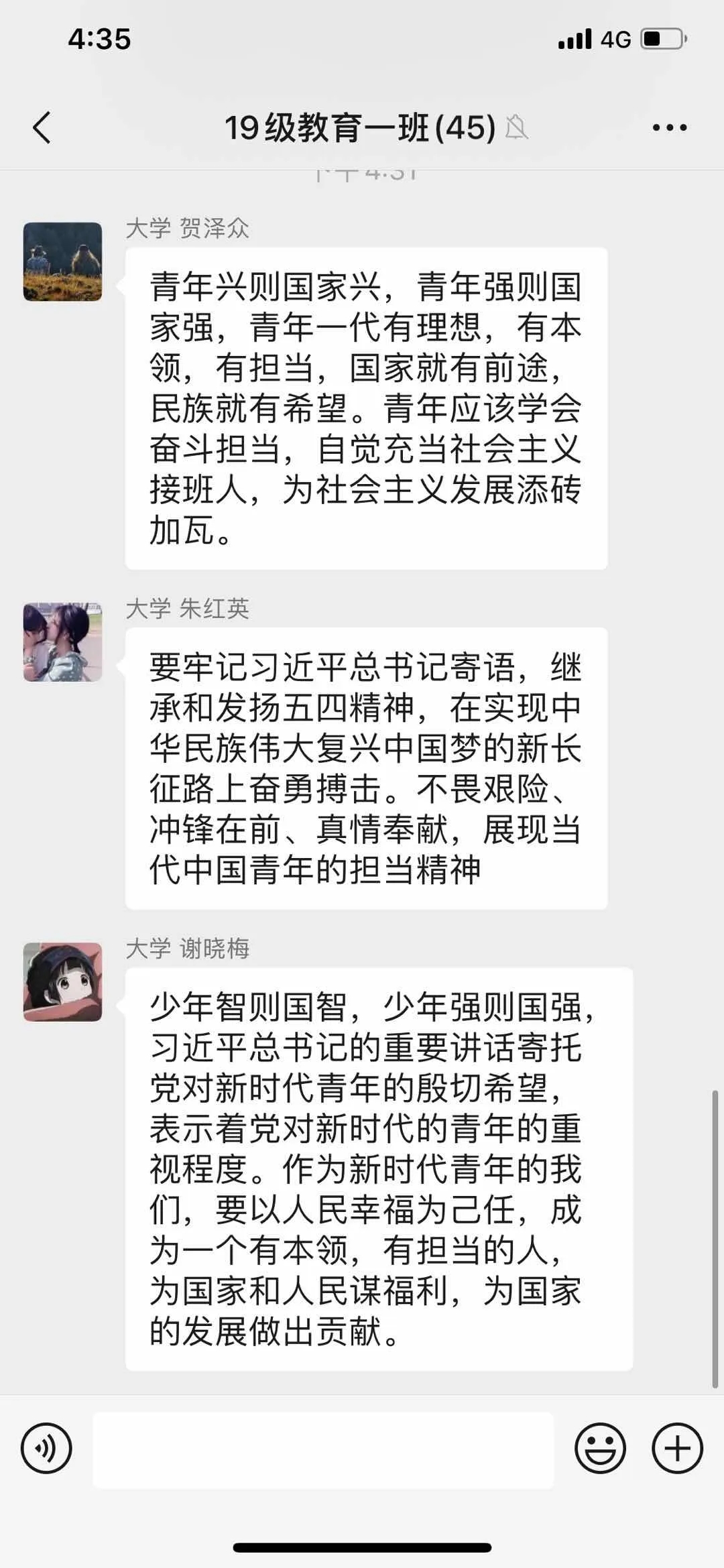Viewport: 724px width, 1568px height.
Task: Open the emoji sticker panel
Action: 600,1448
